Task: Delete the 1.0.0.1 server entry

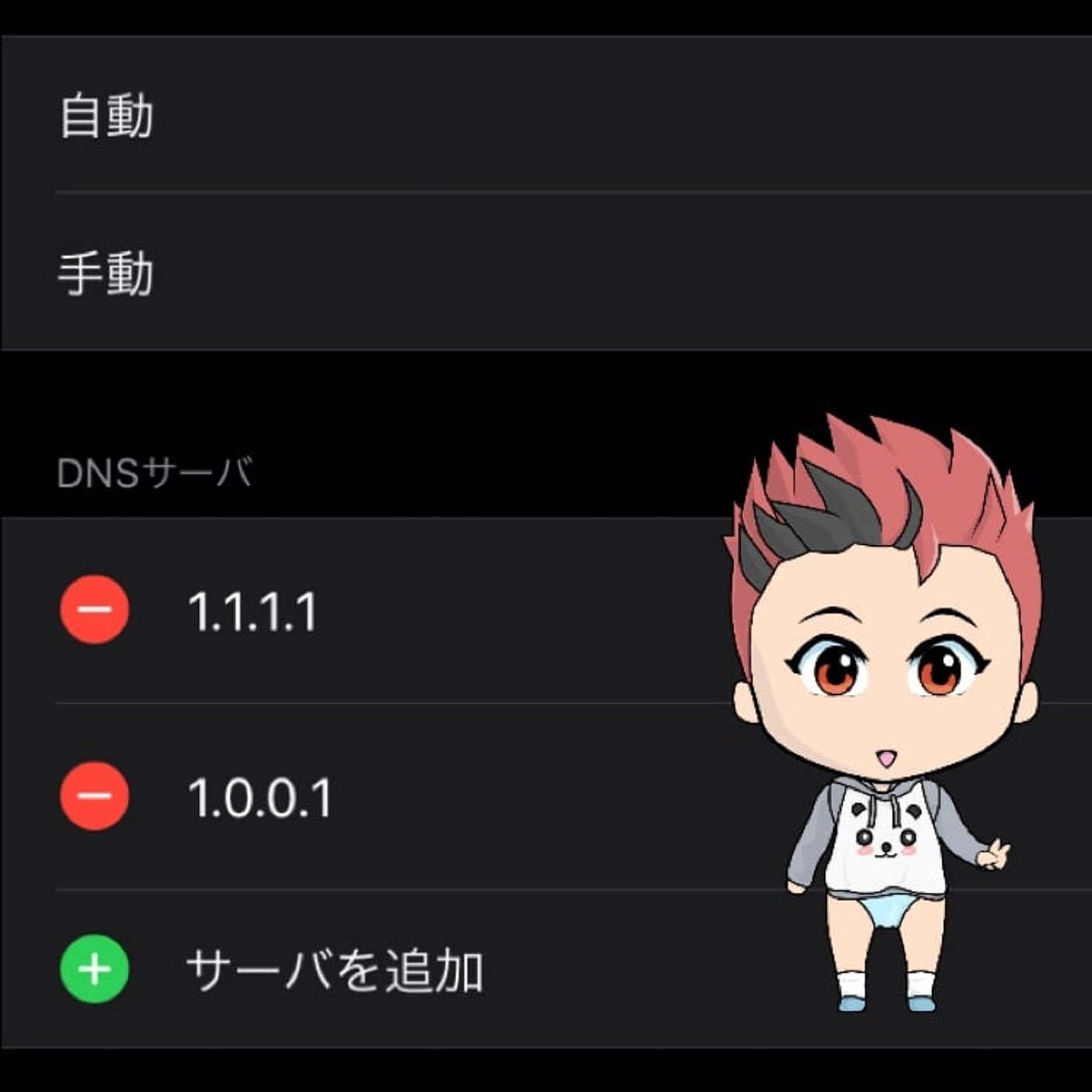Action: coord(94,796)
